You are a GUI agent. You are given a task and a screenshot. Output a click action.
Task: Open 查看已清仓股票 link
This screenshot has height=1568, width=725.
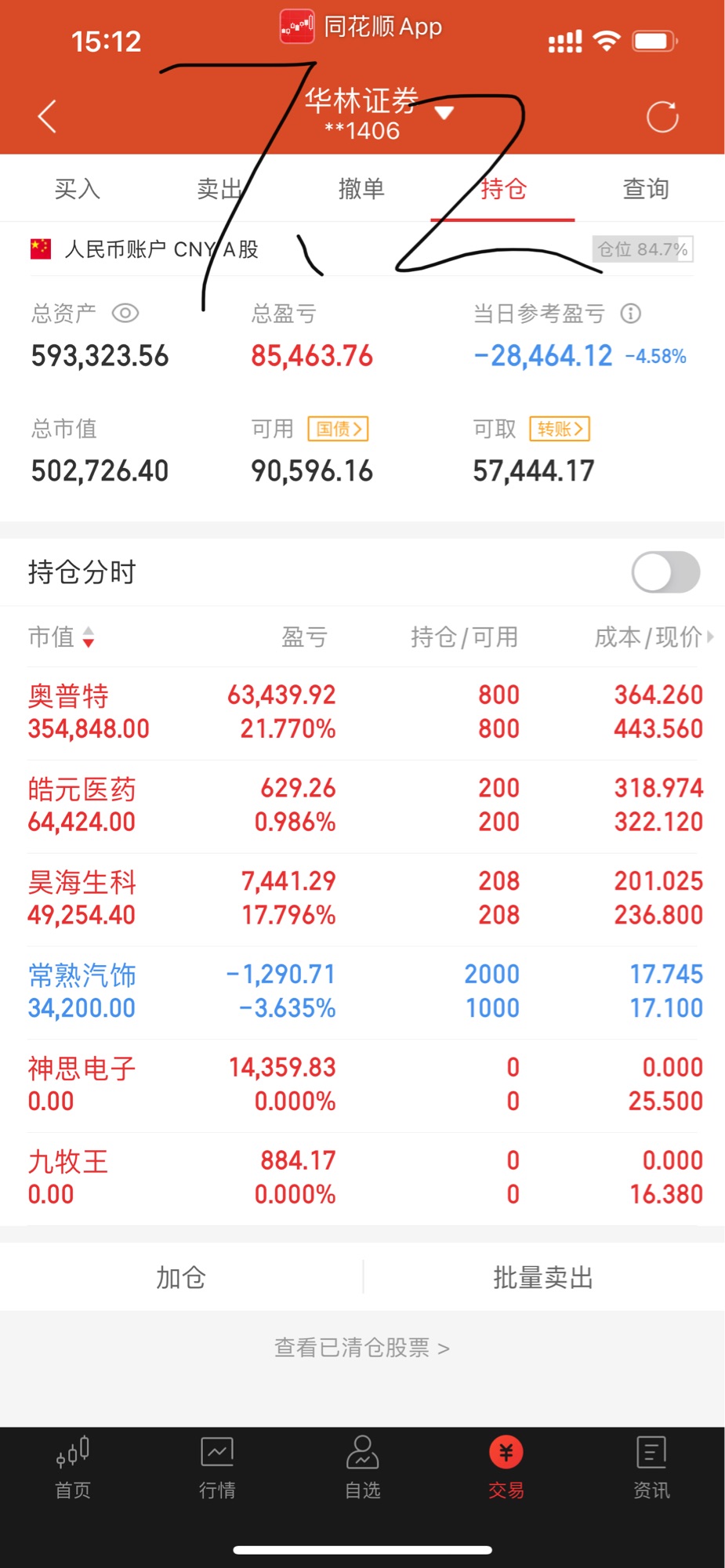362,1348
